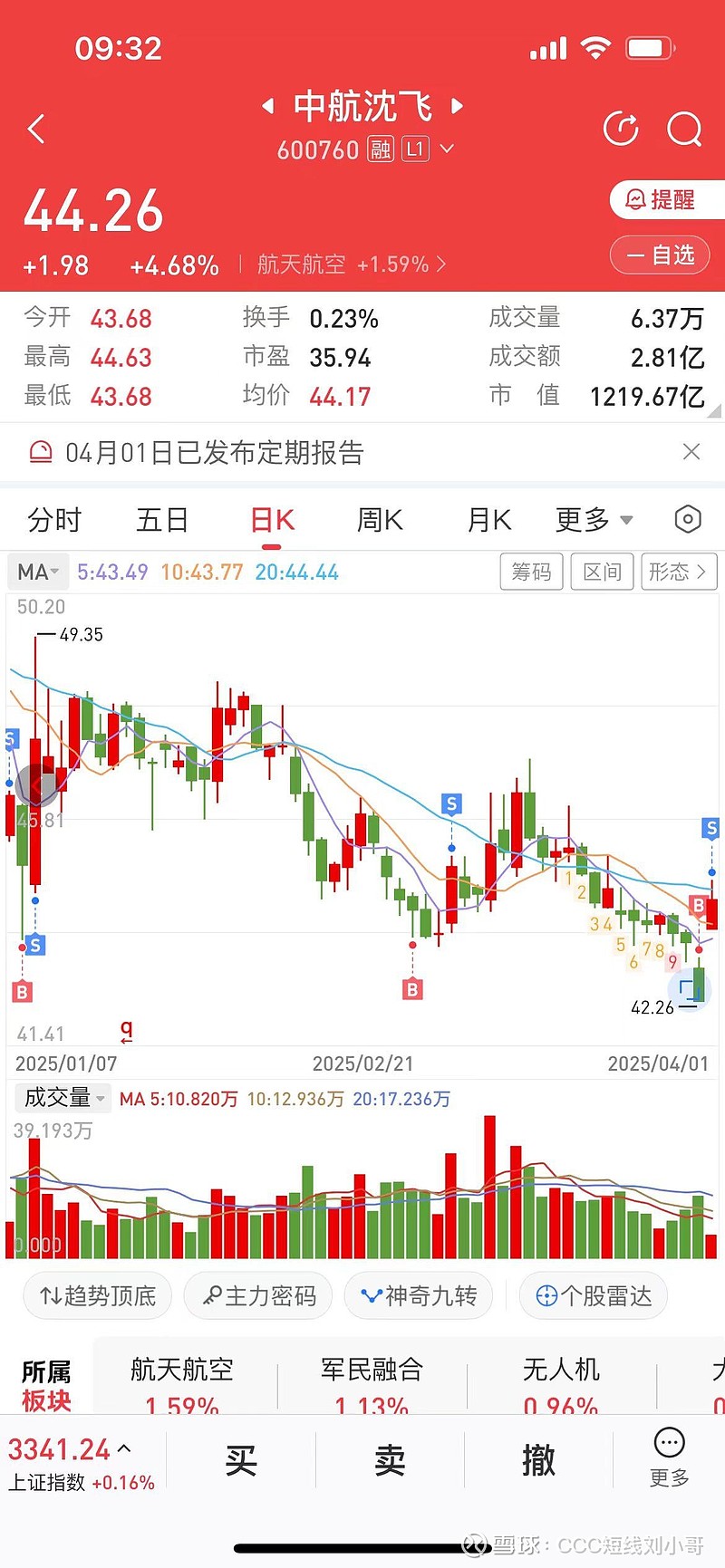This screenshot has width=725, height=1568.
Task: Switch to the 分时 chart tab
Action: point(54,520)
